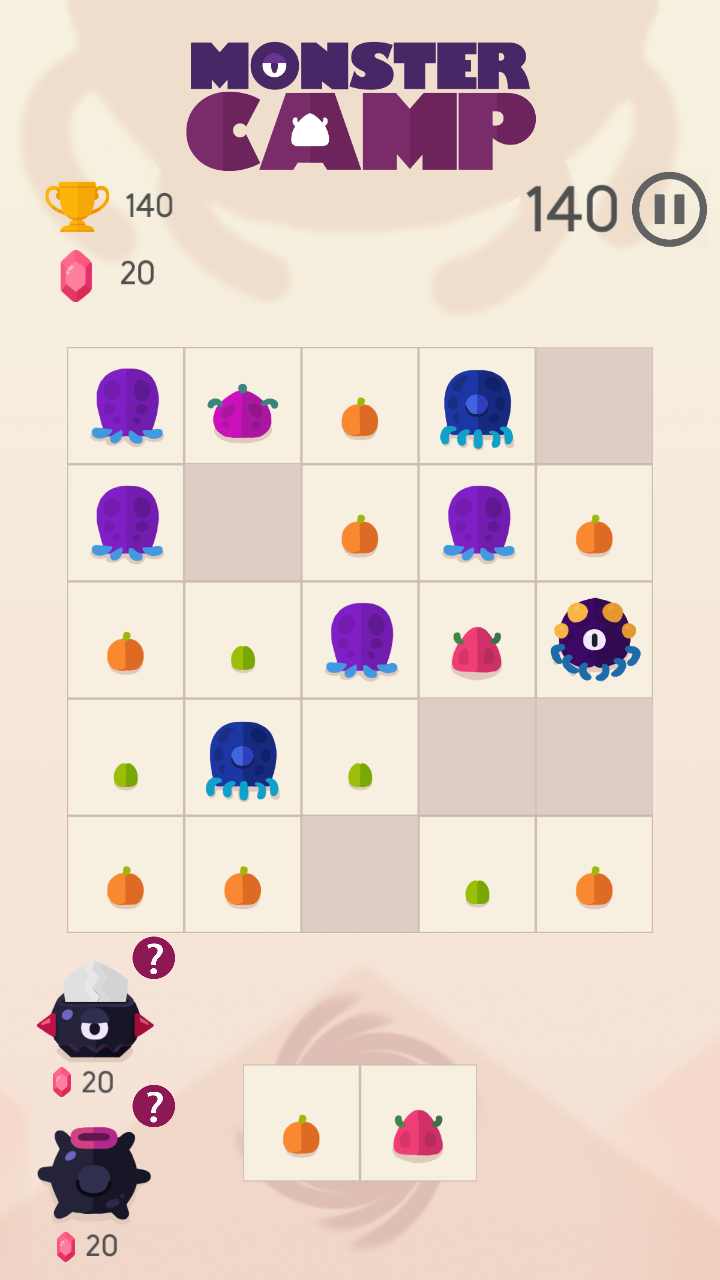Image resolution: width=720 pixels, height=1280 pixels.
Task: Pause the game
Action: click(669, 209)
